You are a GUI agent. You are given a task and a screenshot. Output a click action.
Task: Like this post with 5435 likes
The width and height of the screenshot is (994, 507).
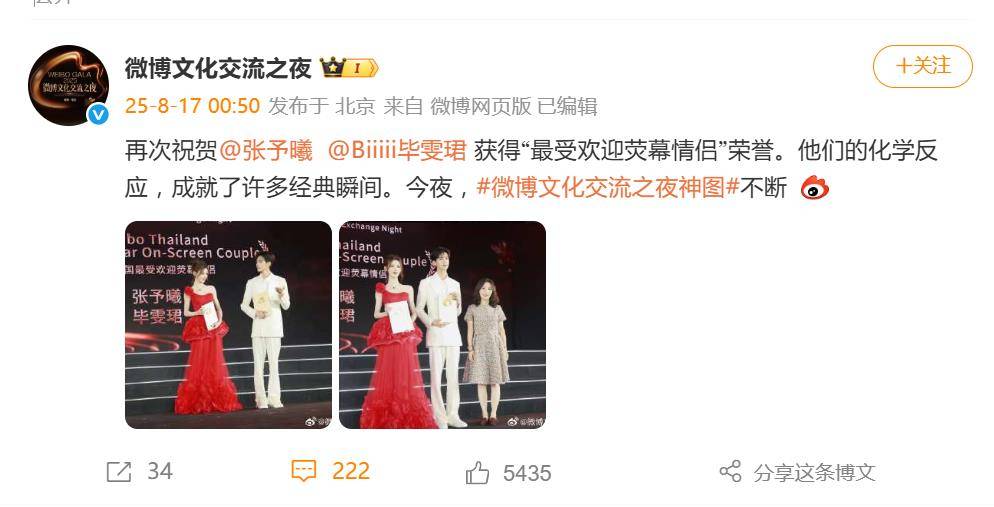(x=508, y=473)
